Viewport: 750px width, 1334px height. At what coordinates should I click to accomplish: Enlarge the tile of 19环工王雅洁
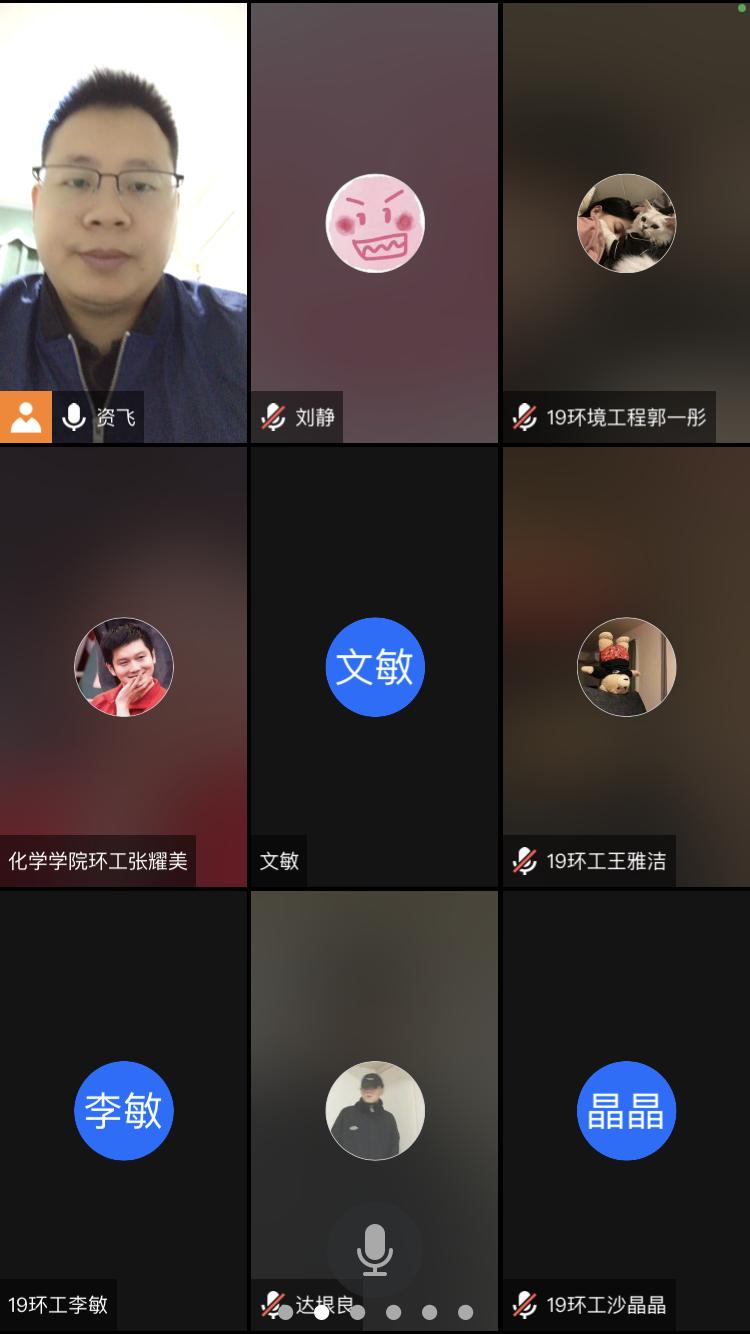[626, 666]
